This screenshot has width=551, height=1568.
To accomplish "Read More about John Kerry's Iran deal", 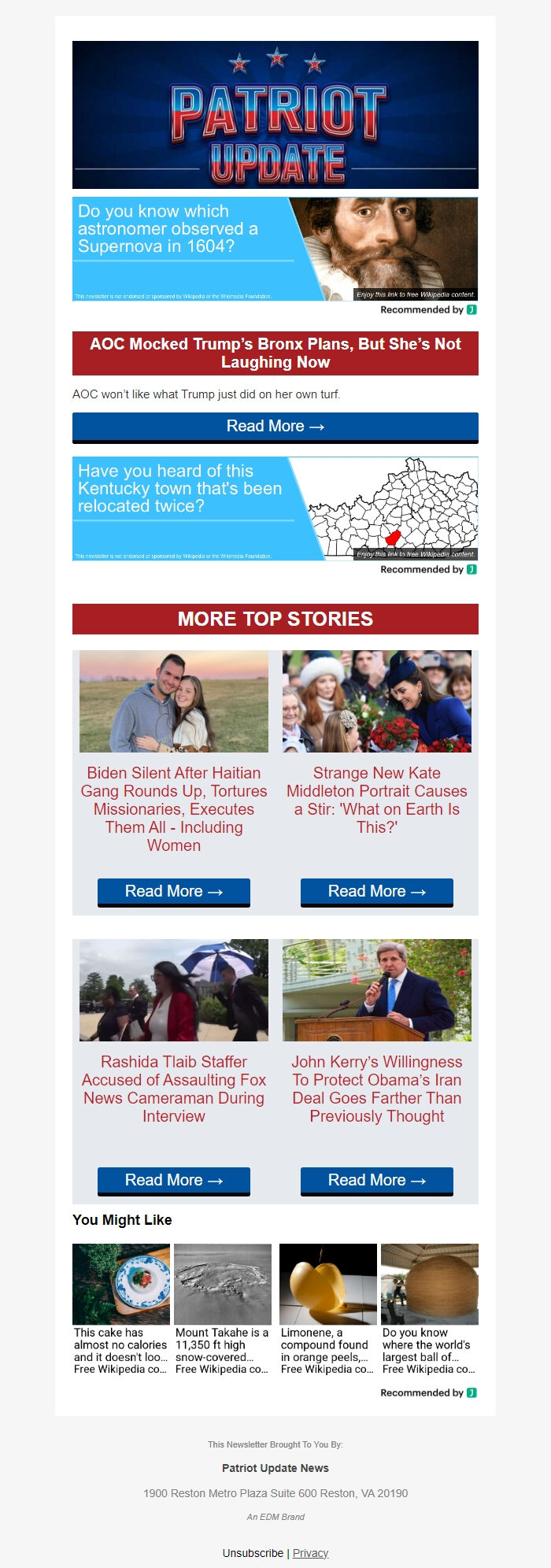I will click(377, 1181).
